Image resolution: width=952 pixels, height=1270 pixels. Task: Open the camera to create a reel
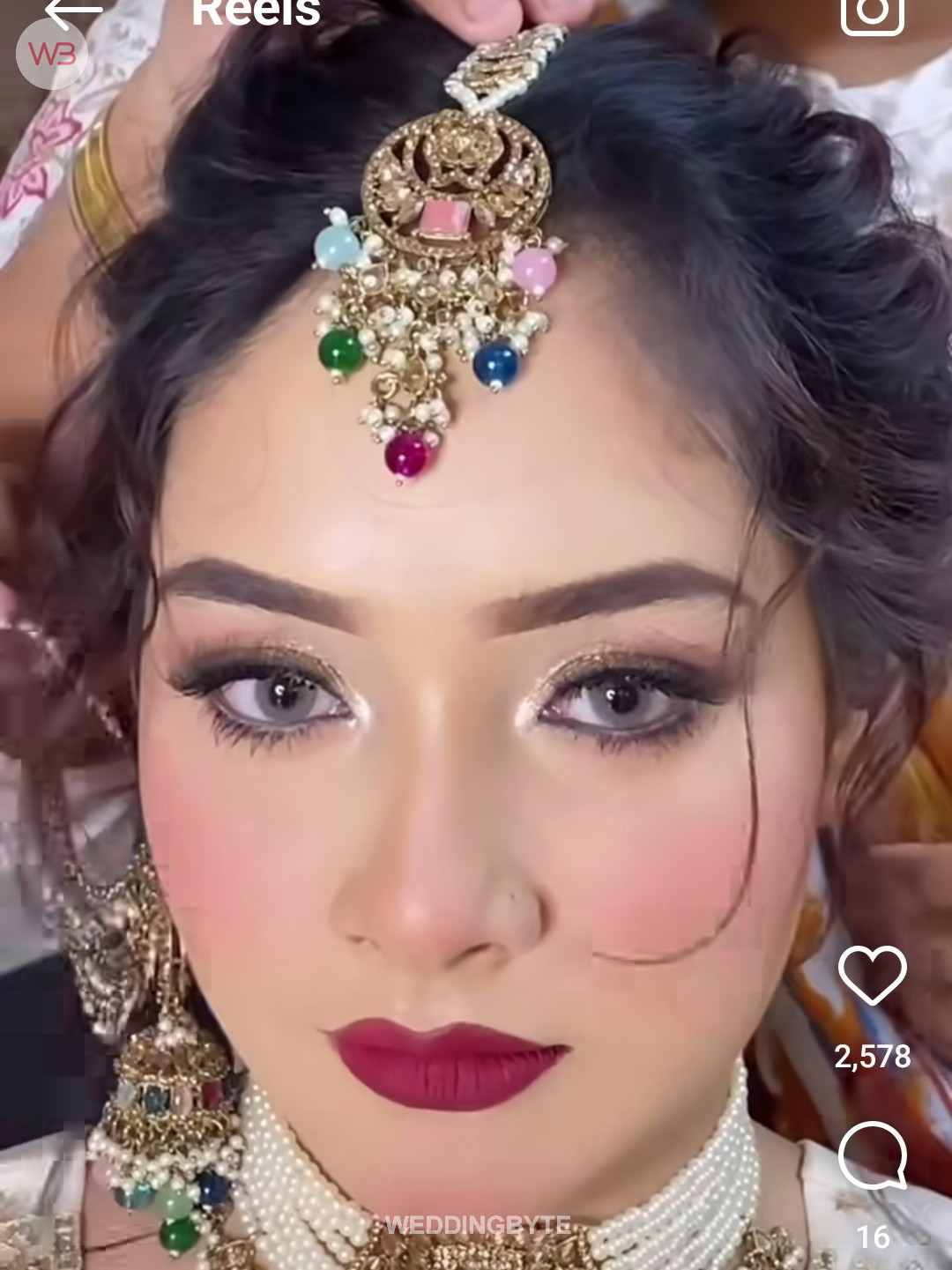click(872, 12)
